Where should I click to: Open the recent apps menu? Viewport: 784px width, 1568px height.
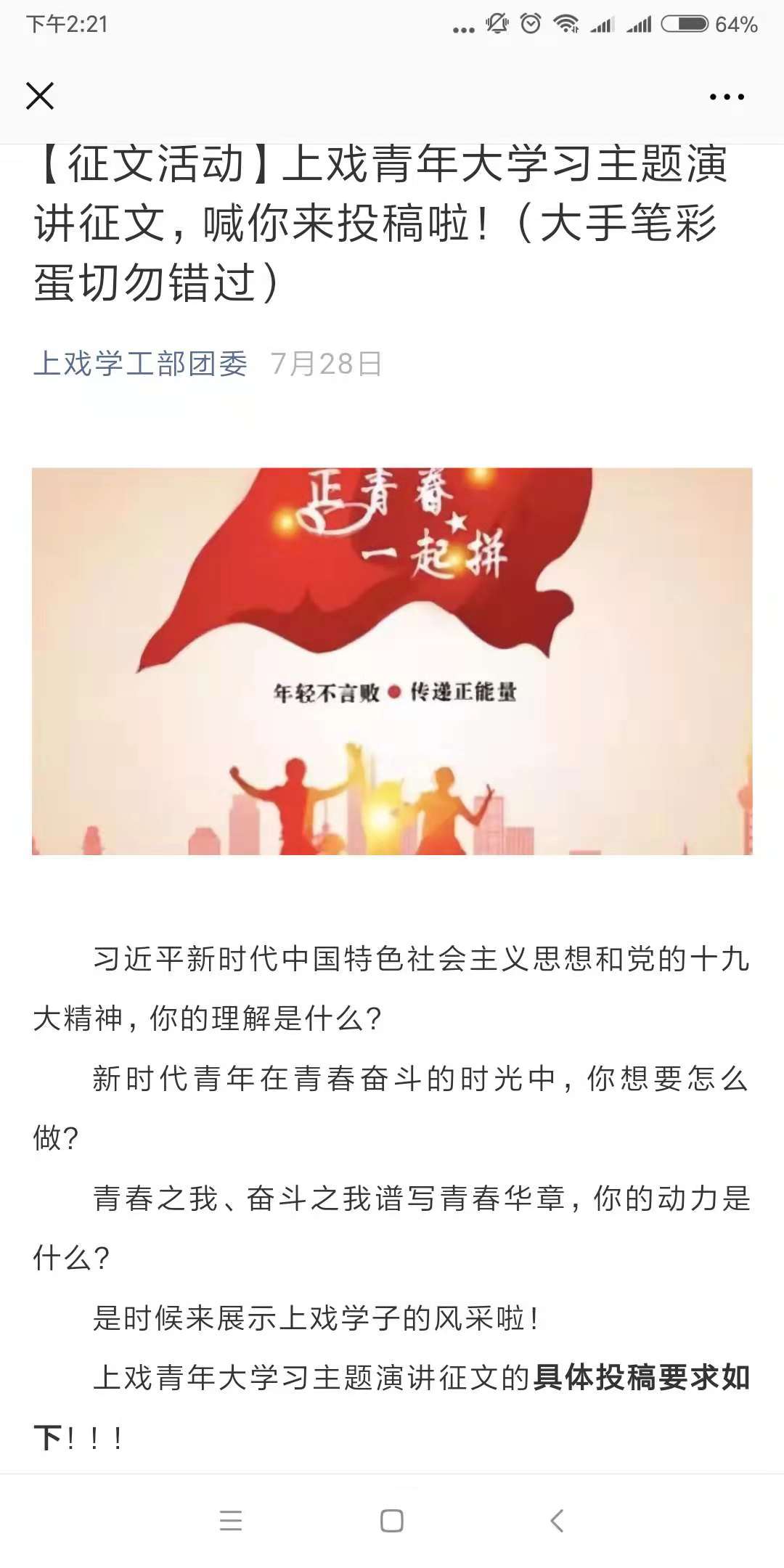coord(231,1520)
